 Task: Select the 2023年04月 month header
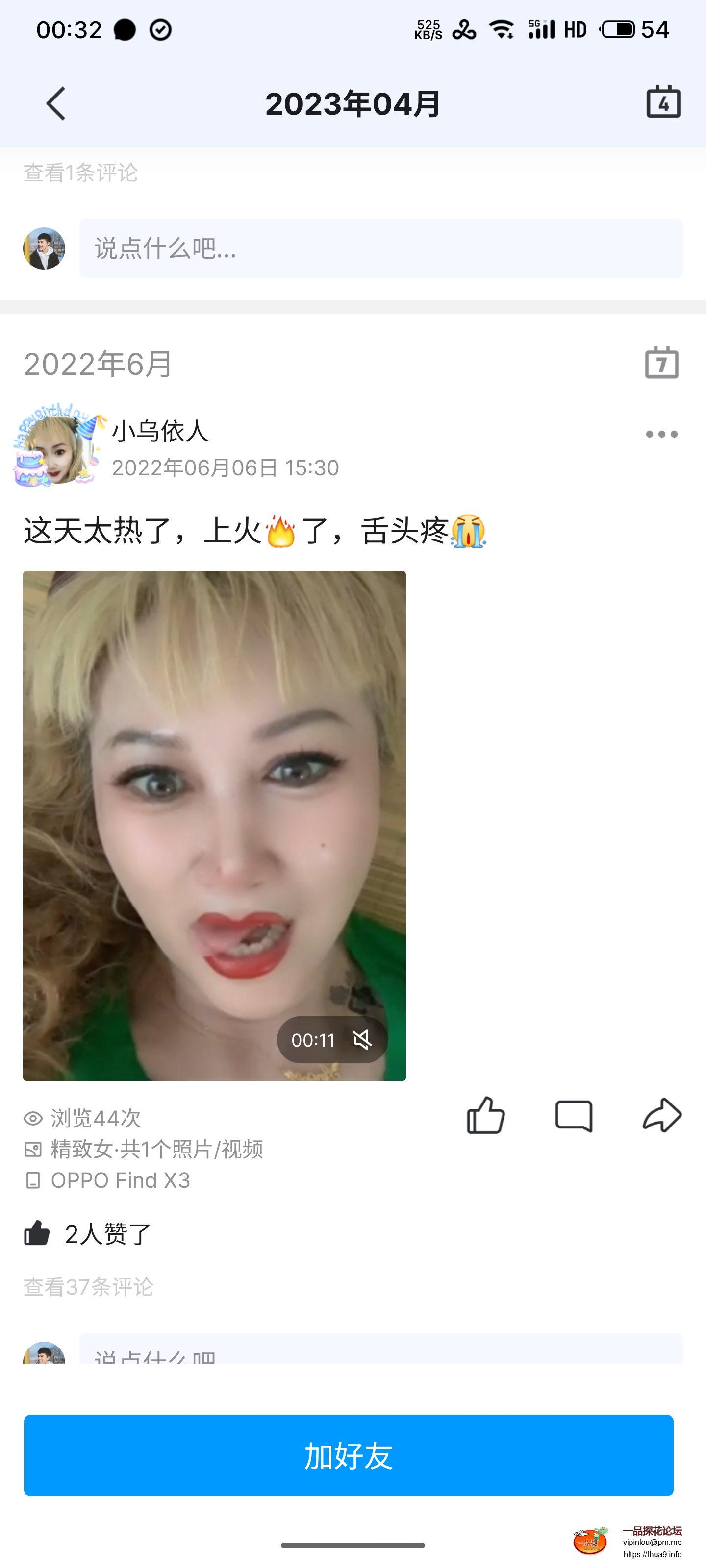[x=353, y=103]
